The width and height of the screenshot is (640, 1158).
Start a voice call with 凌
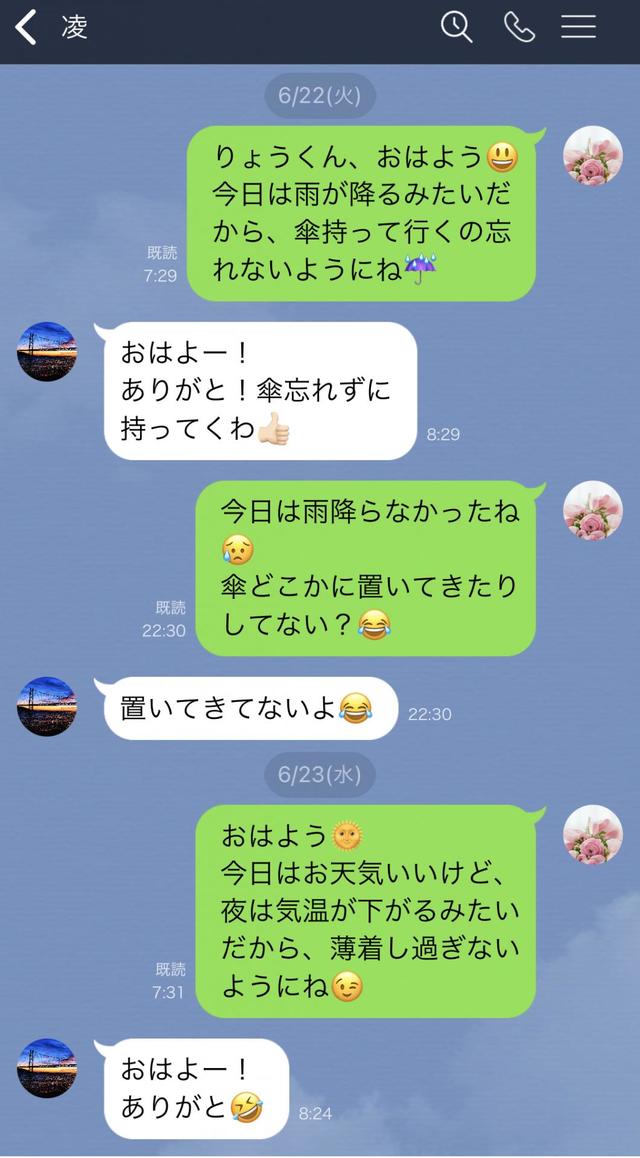tap(519, 27)
